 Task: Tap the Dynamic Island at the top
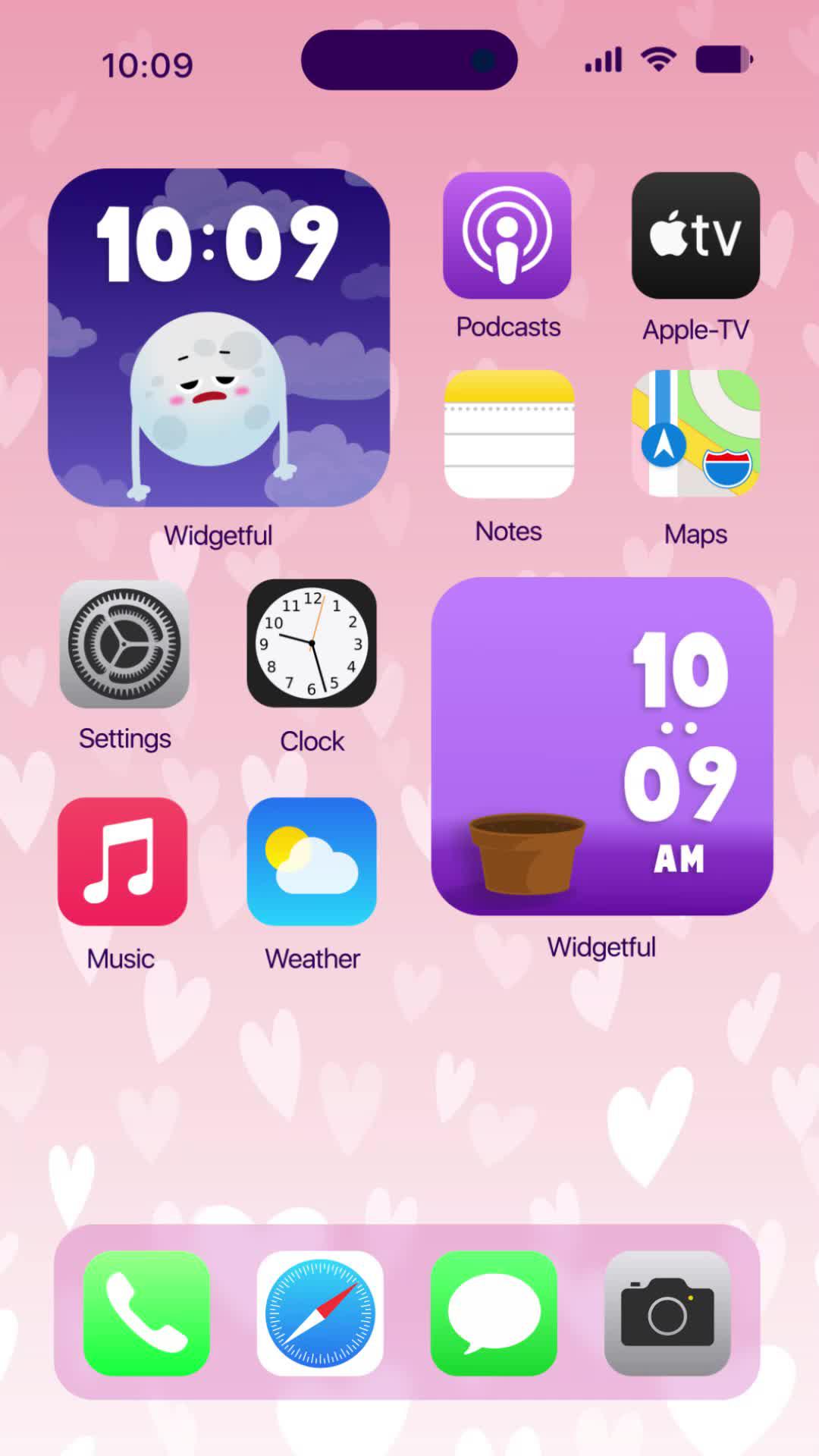point(409,59)
